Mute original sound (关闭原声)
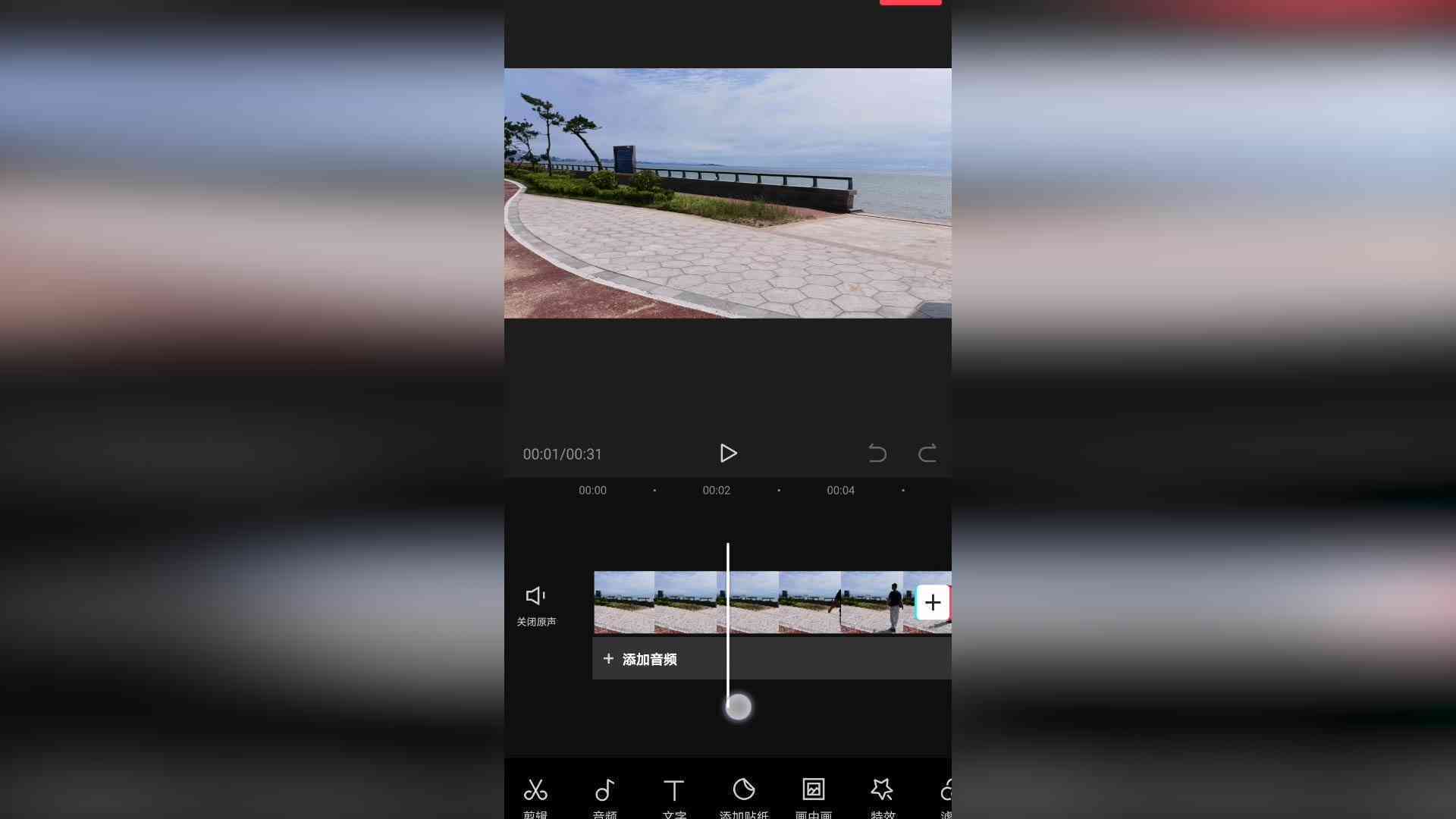Image resolution: width=1456 pixels, height=819 pixels. (536, 604)
